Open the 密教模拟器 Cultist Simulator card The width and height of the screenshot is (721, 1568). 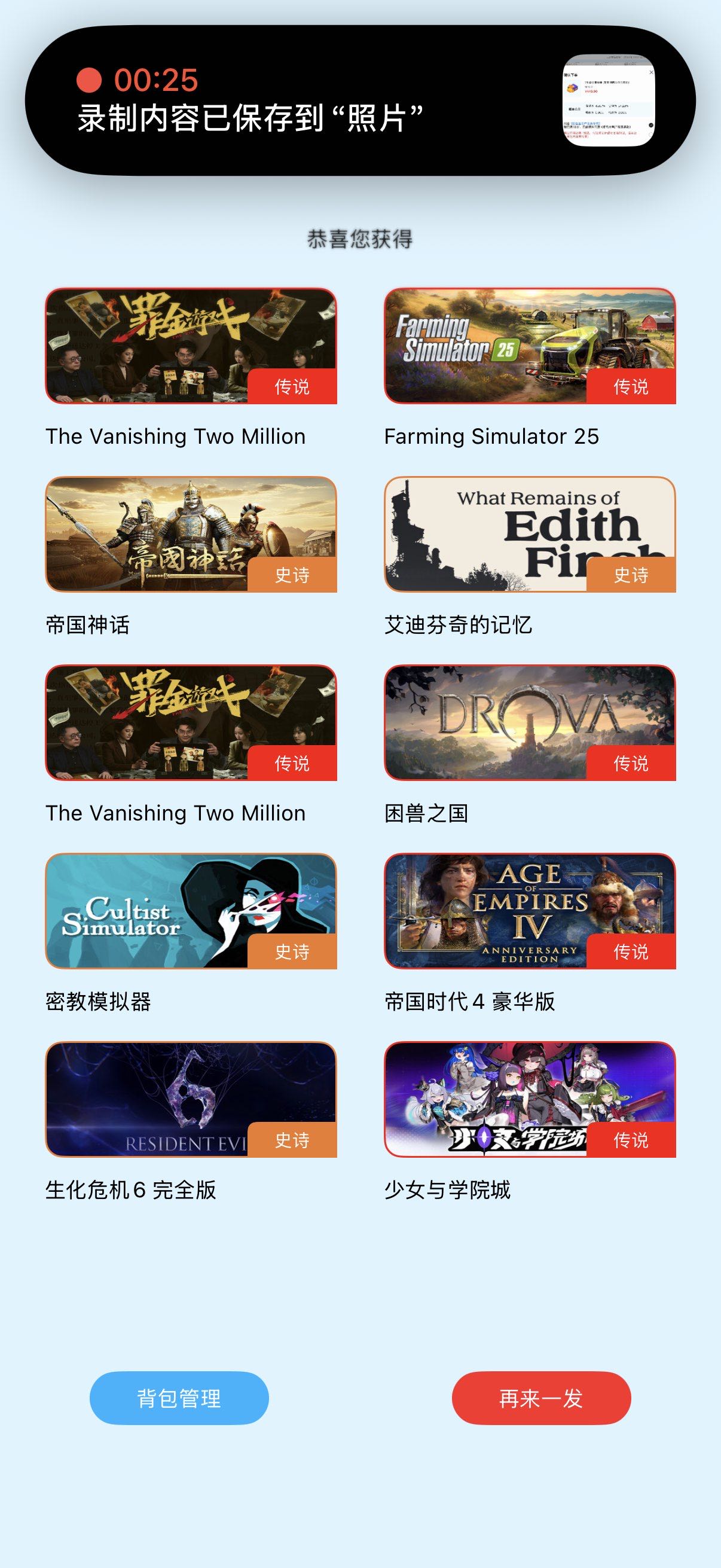point(191,911)
